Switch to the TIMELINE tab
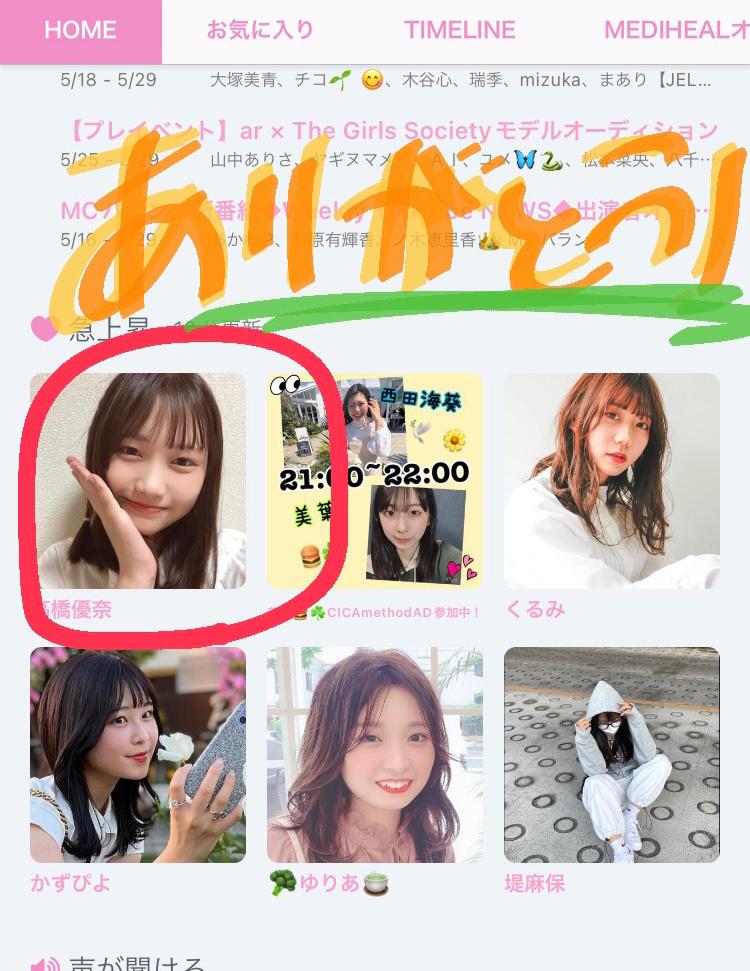Viewport: 750px width, 971px height. pyautogui.click(x=459, y=31)
